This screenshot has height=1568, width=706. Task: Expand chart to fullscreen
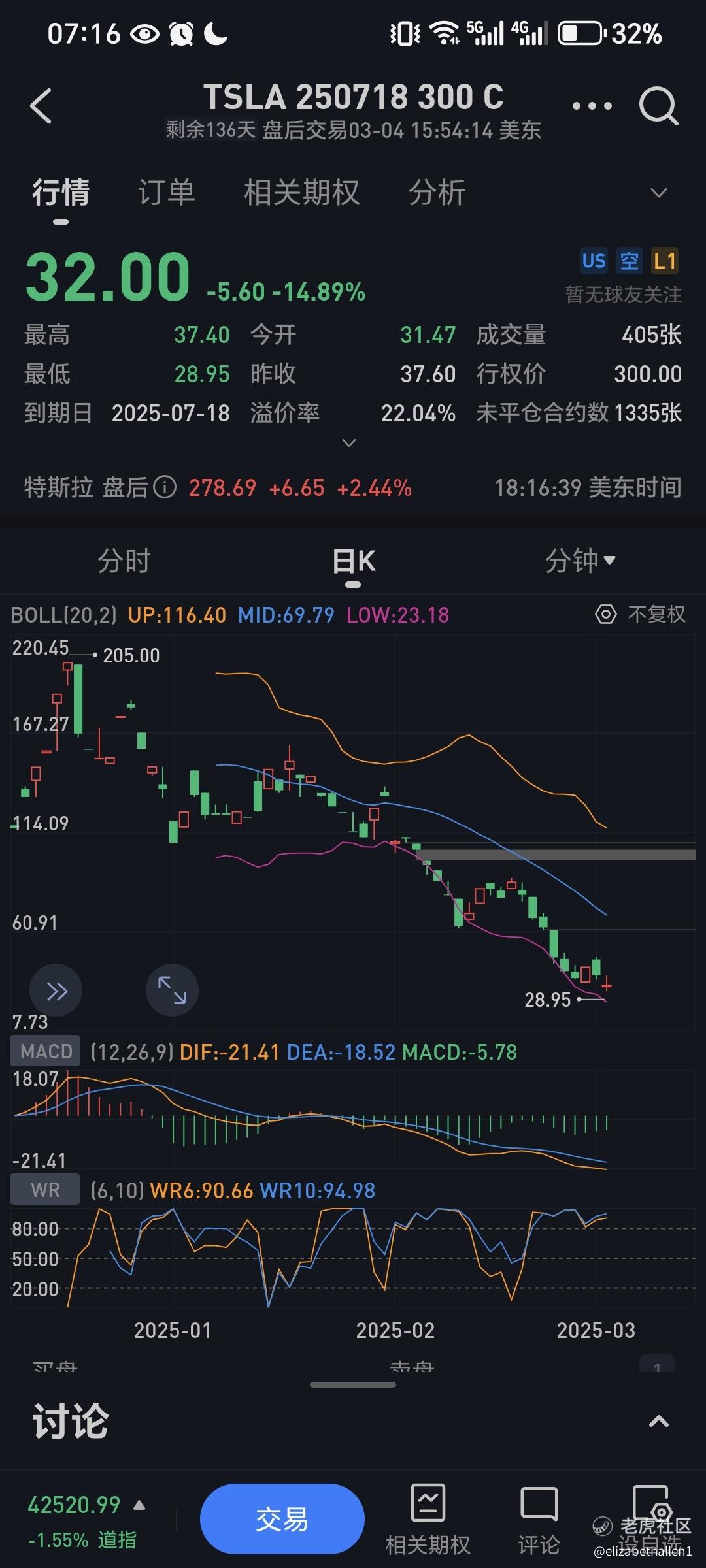[172, 990]
